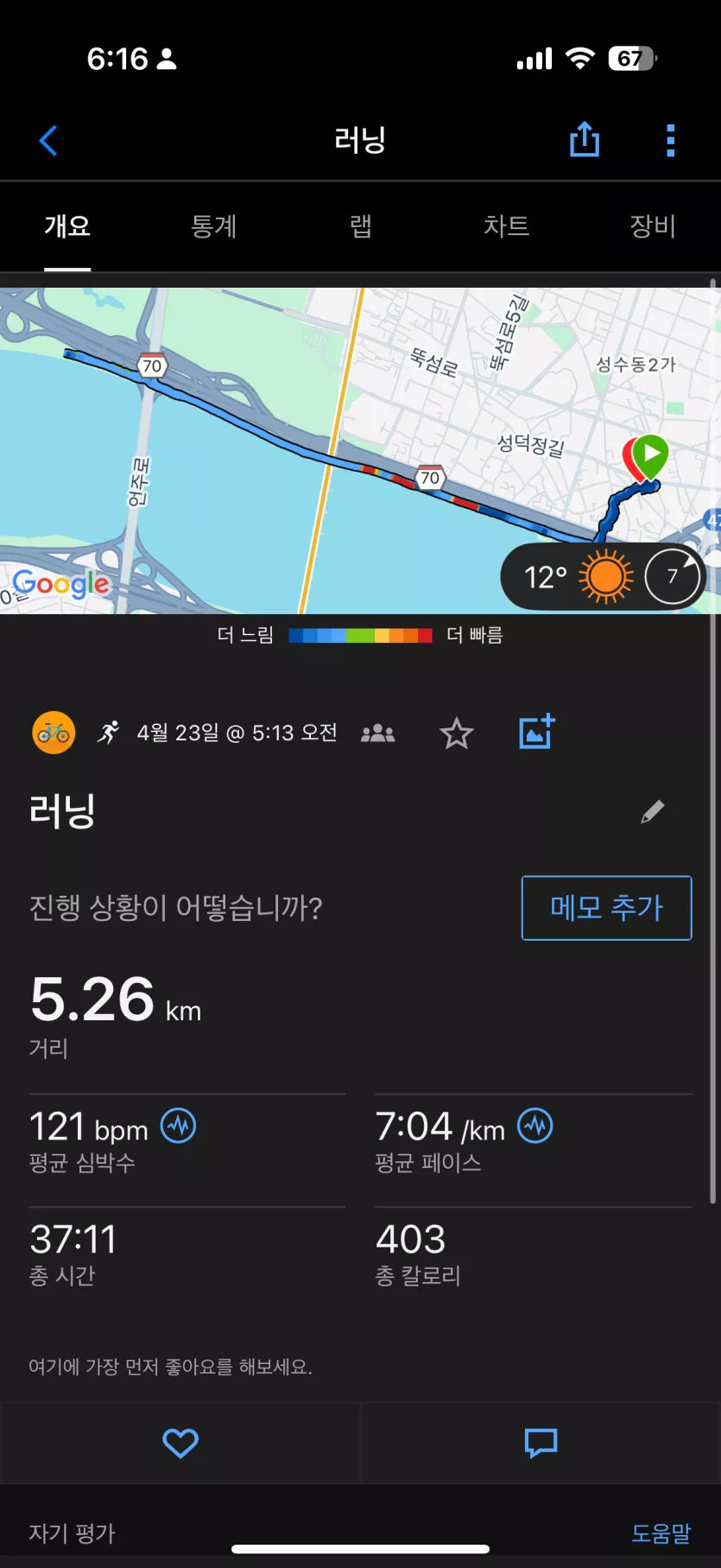Edit the 러닝 activity name
Viewport: 721px width, 1568px height.
(x=653, y=812)
